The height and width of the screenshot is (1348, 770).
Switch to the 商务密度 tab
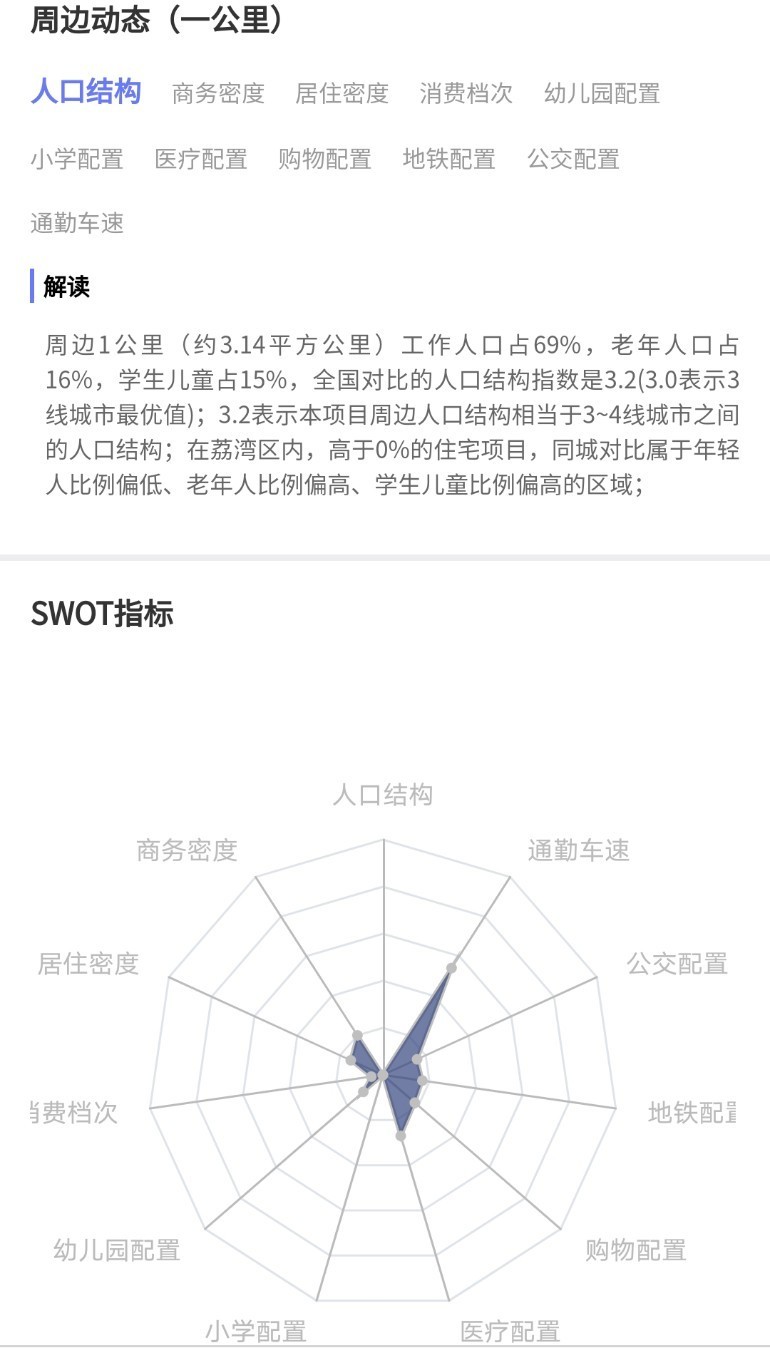(x=218, y=94)
